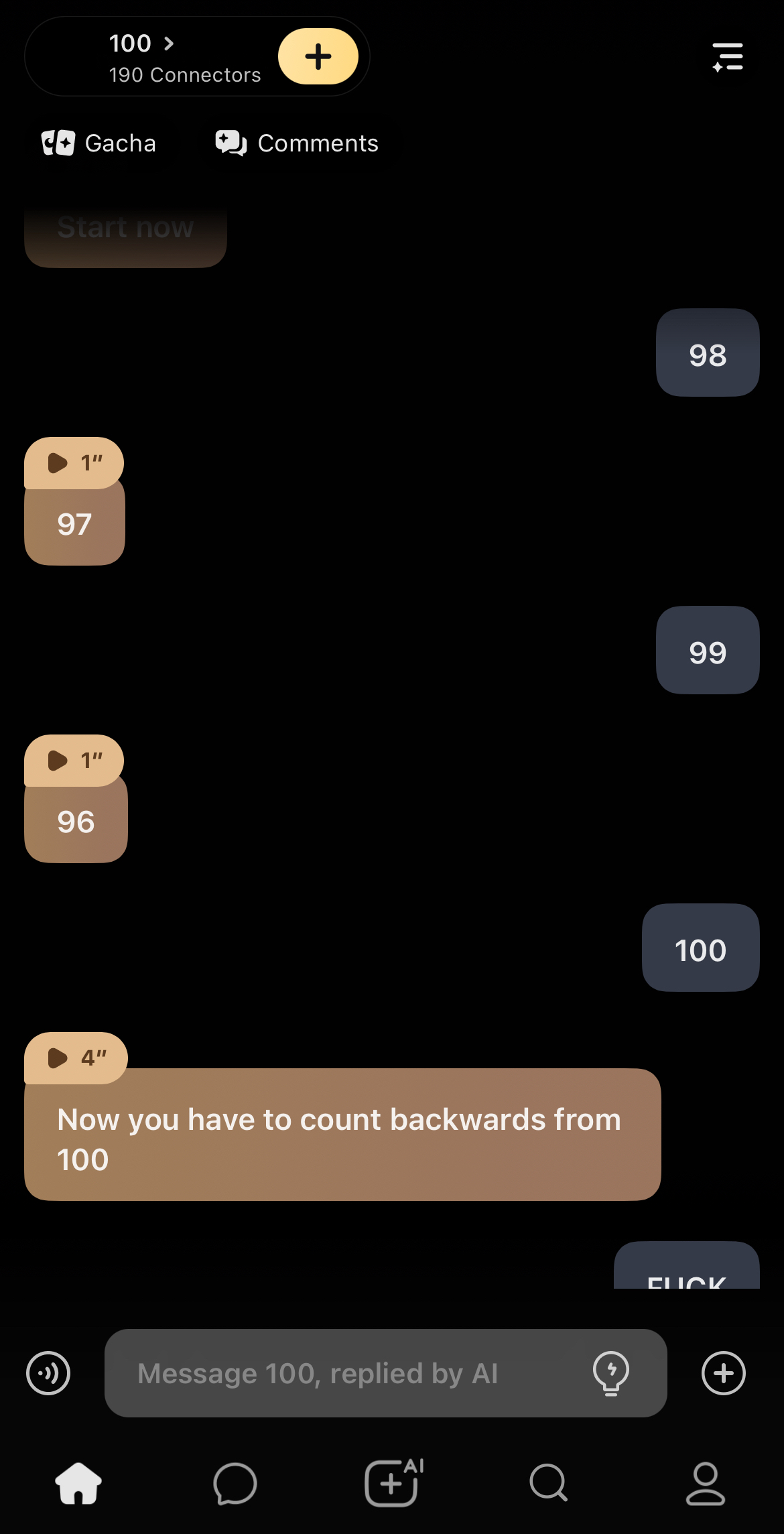Tap the yellow plus follow button
Viewport: 784px width, 1534px height.
(318, 56)
